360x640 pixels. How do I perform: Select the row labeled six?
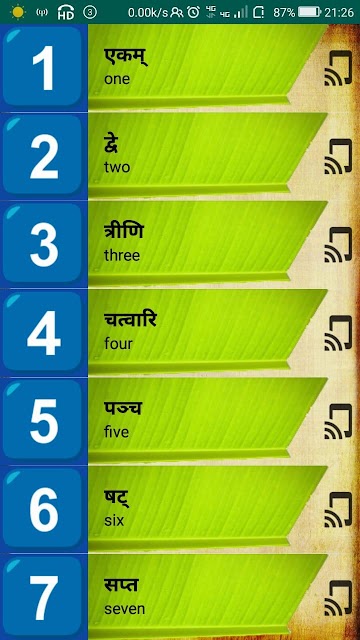click(x=180, y=509)
